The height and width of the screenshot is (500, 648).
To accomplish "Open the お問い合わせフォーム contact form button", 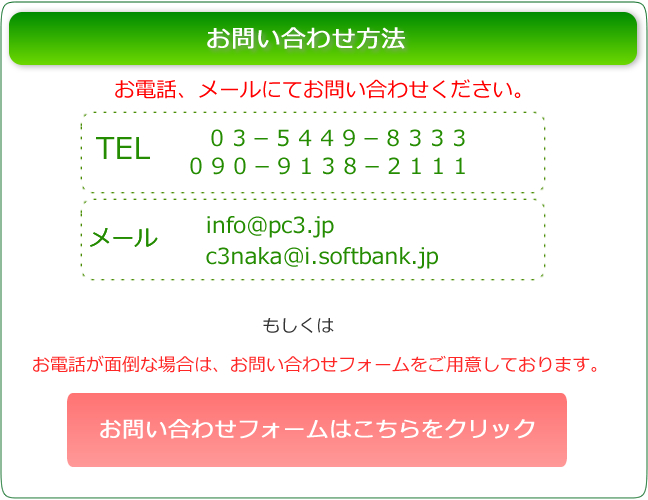I will pyautogui.click(x=317, y=429).
